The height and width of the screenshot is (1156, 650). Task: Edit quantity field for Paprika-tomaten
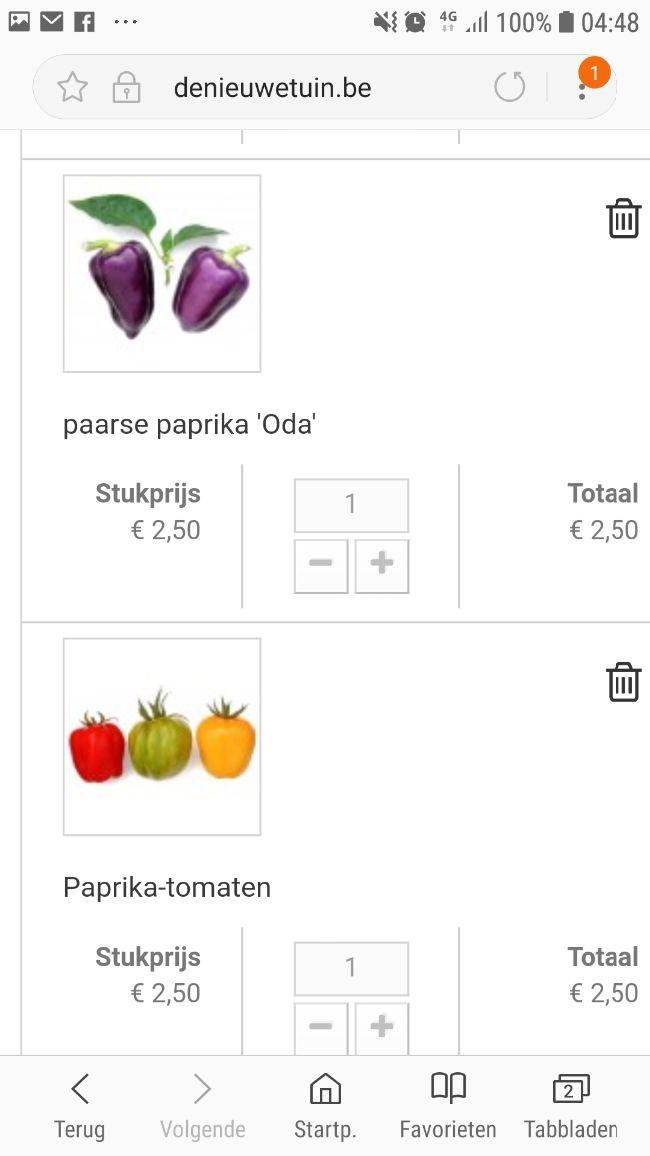click(x=351, y=968)
